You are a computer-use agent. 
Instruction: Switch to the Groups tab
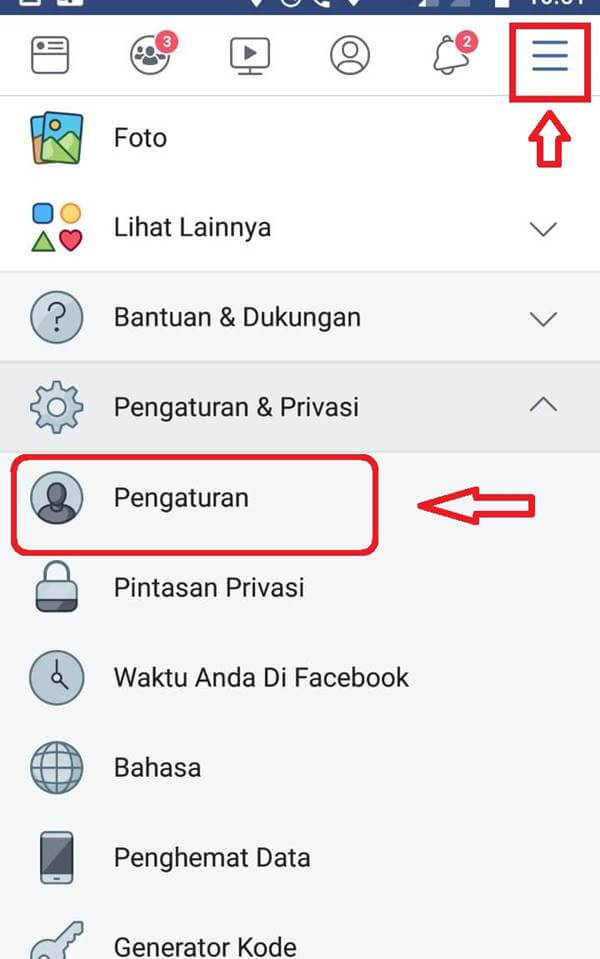click(x=151, y=56)
